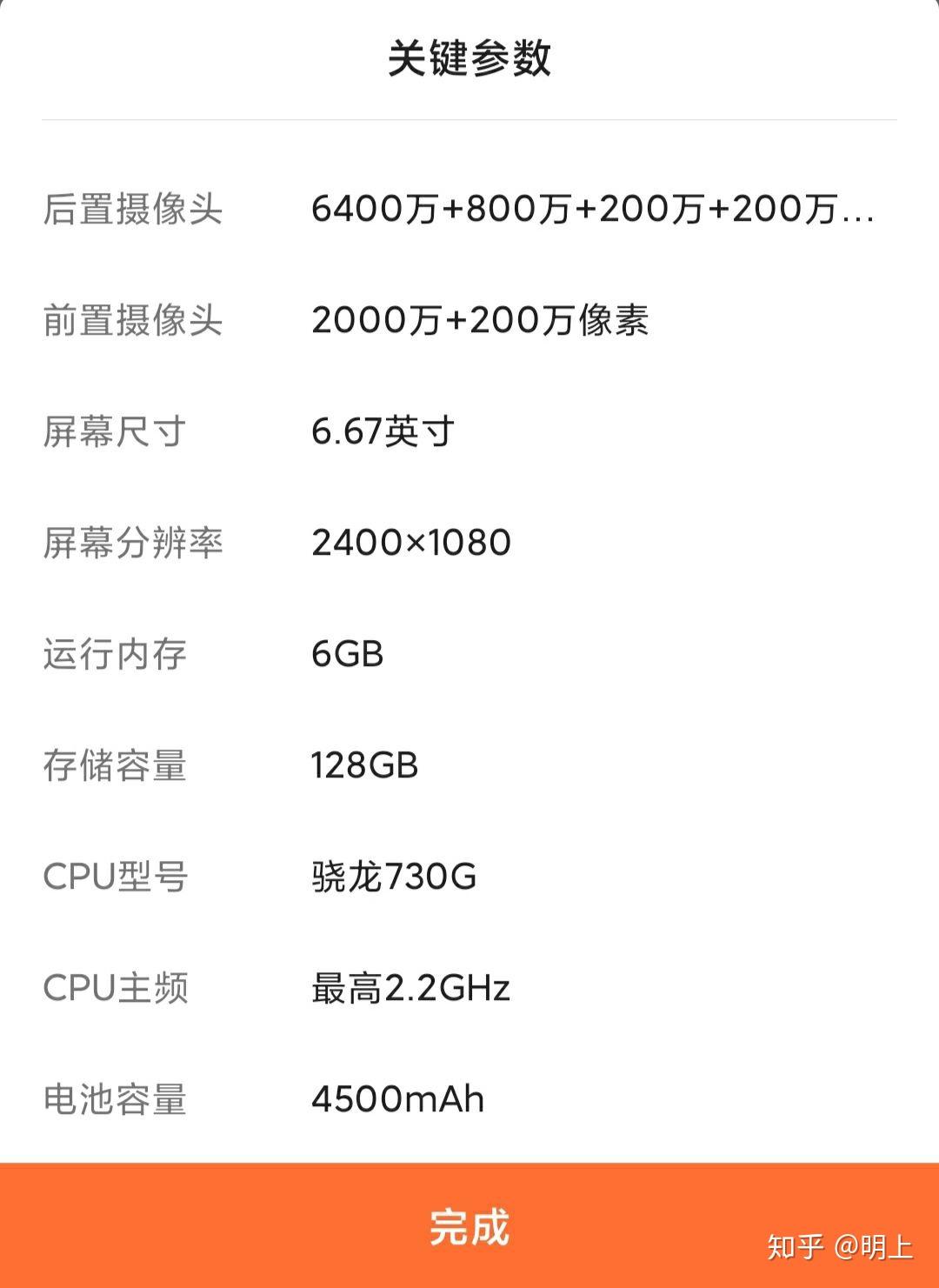The width and height of the screenshot is (939, 1288).
Task: Click the 2400×1080 resolution value
Action: tap(411, 543)
